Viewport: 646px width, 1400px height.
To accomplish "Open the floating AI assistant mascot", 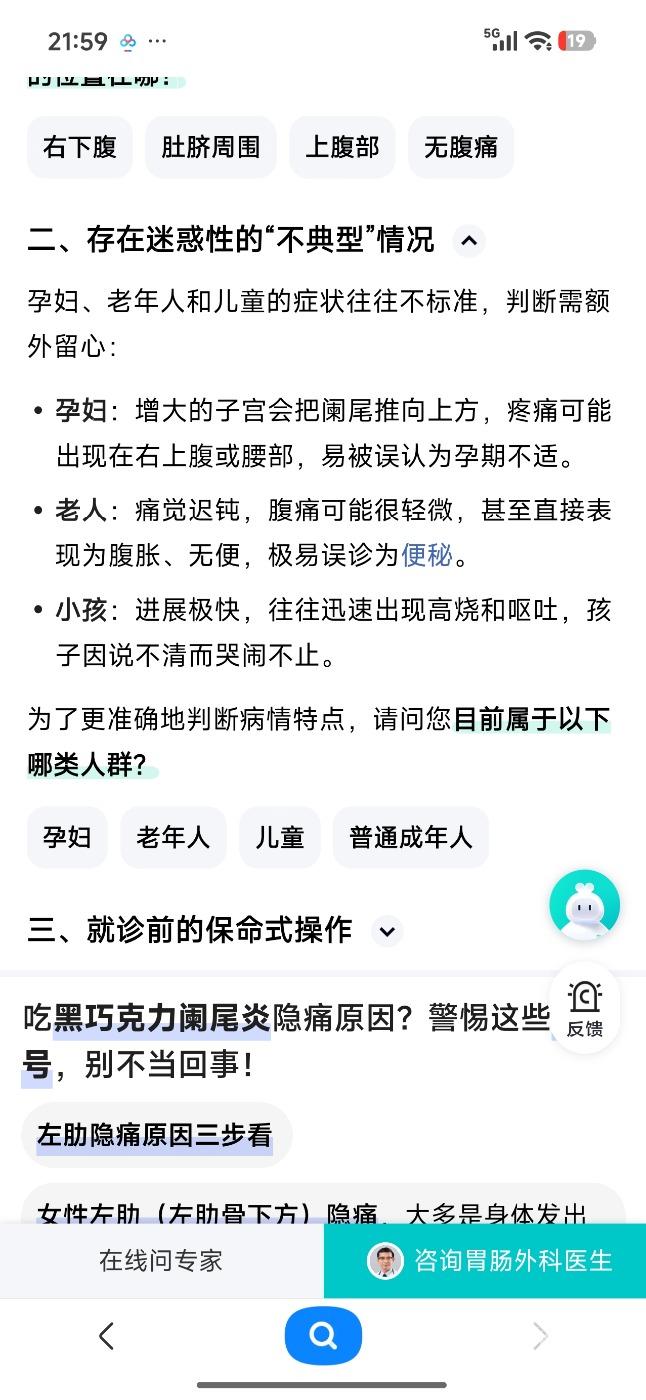I will coord(585,905).
